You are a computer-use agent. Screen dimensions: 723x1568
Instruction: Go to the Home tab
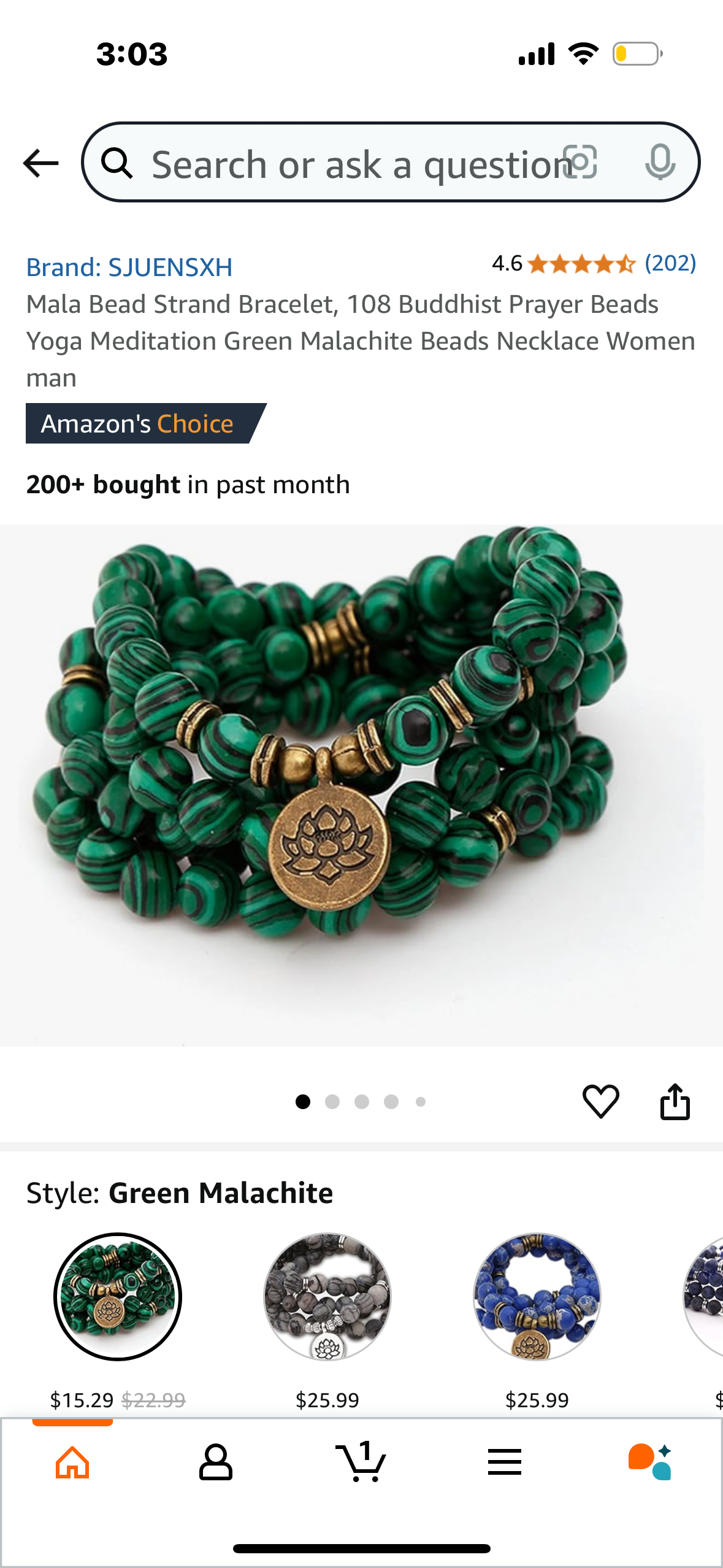pyautogui.click(x=72, y=1462)
